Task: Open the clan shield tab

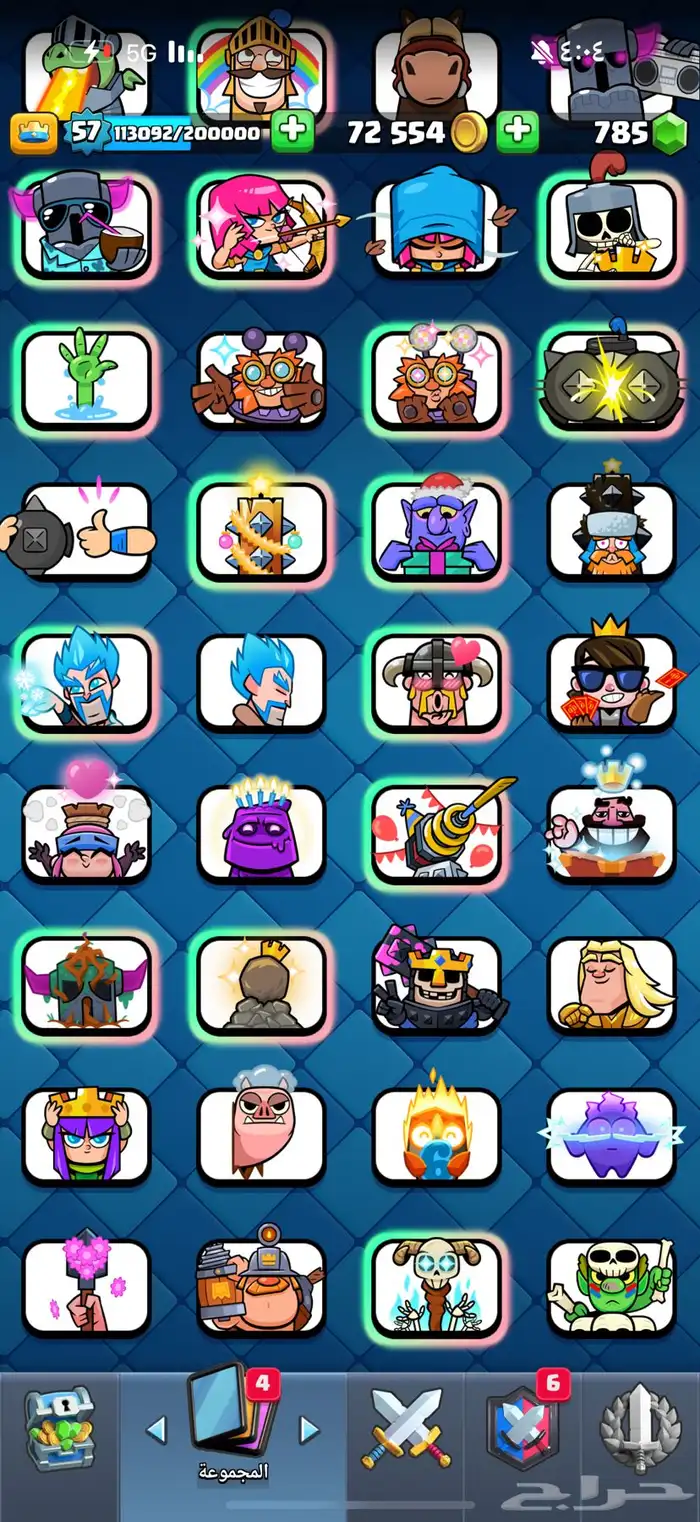Action: [x=520, y=1428]
